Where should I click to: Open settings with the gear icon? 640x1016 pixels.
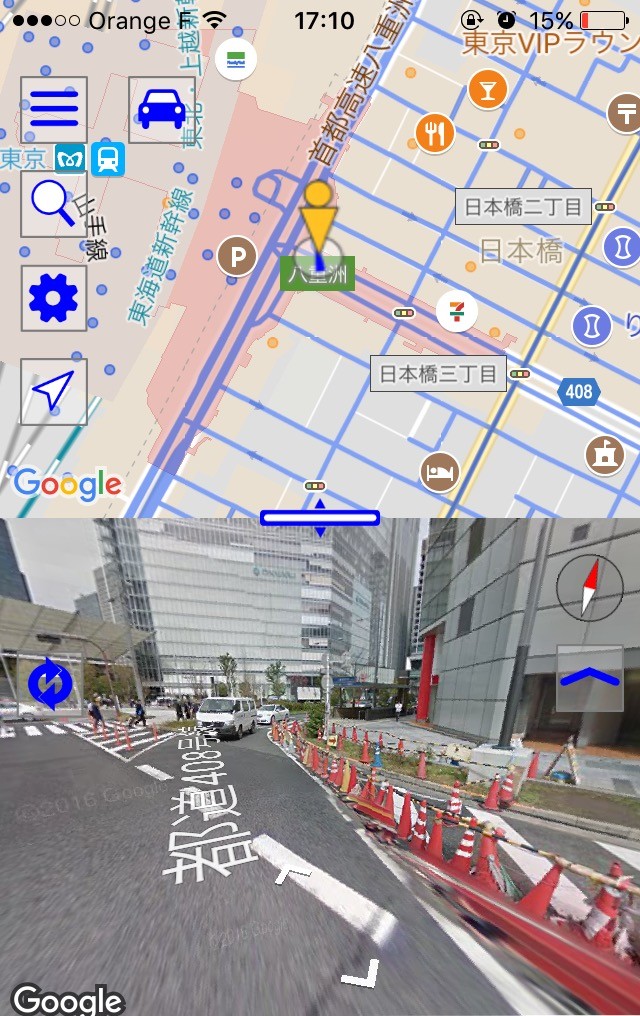click(54, 298)
